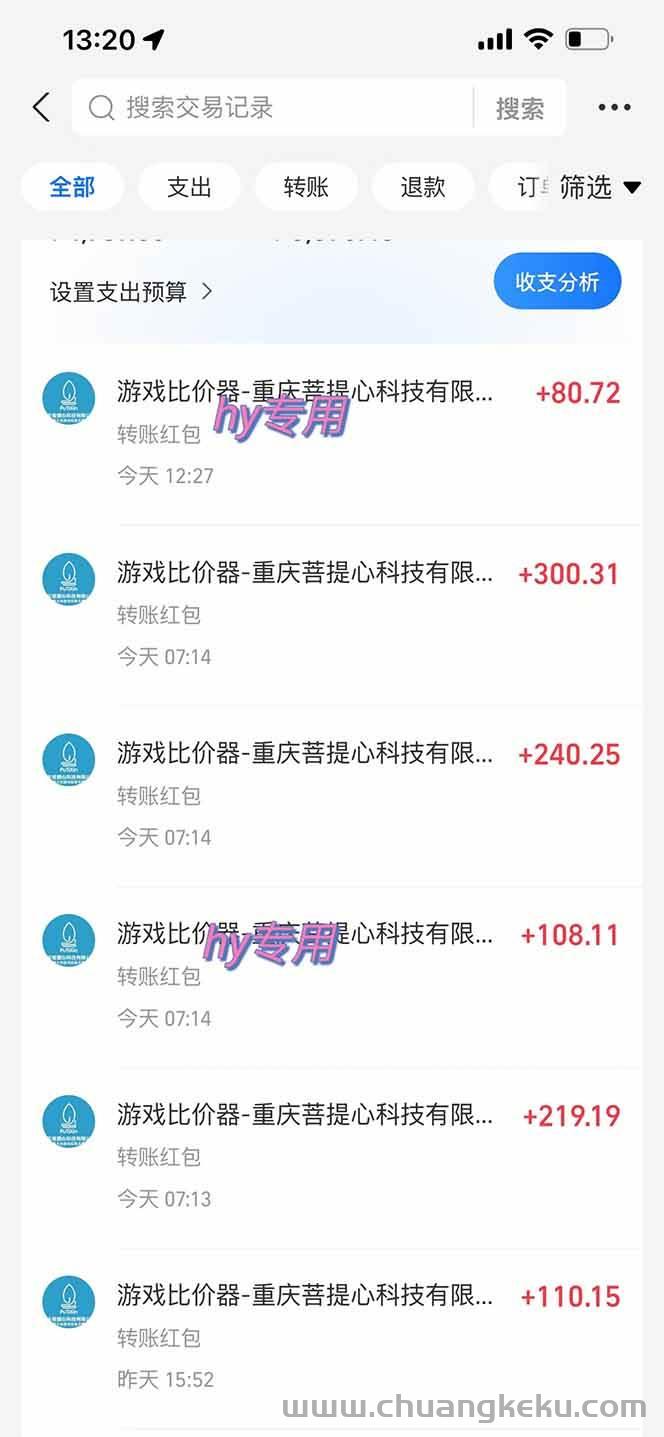664x1437 pixels.
Task: Switch to the 退款 chip
Action: (x=422, y=187)
